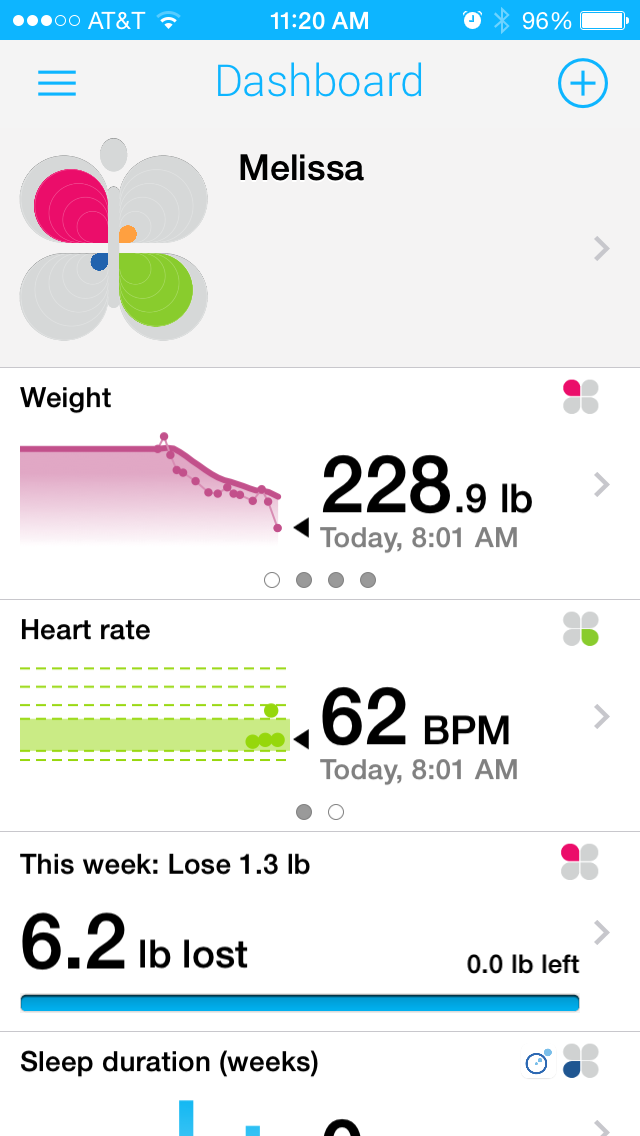
Task: Open Melissa's profile butterfly card
Action: pyautogui.click(x=320, y=248)
